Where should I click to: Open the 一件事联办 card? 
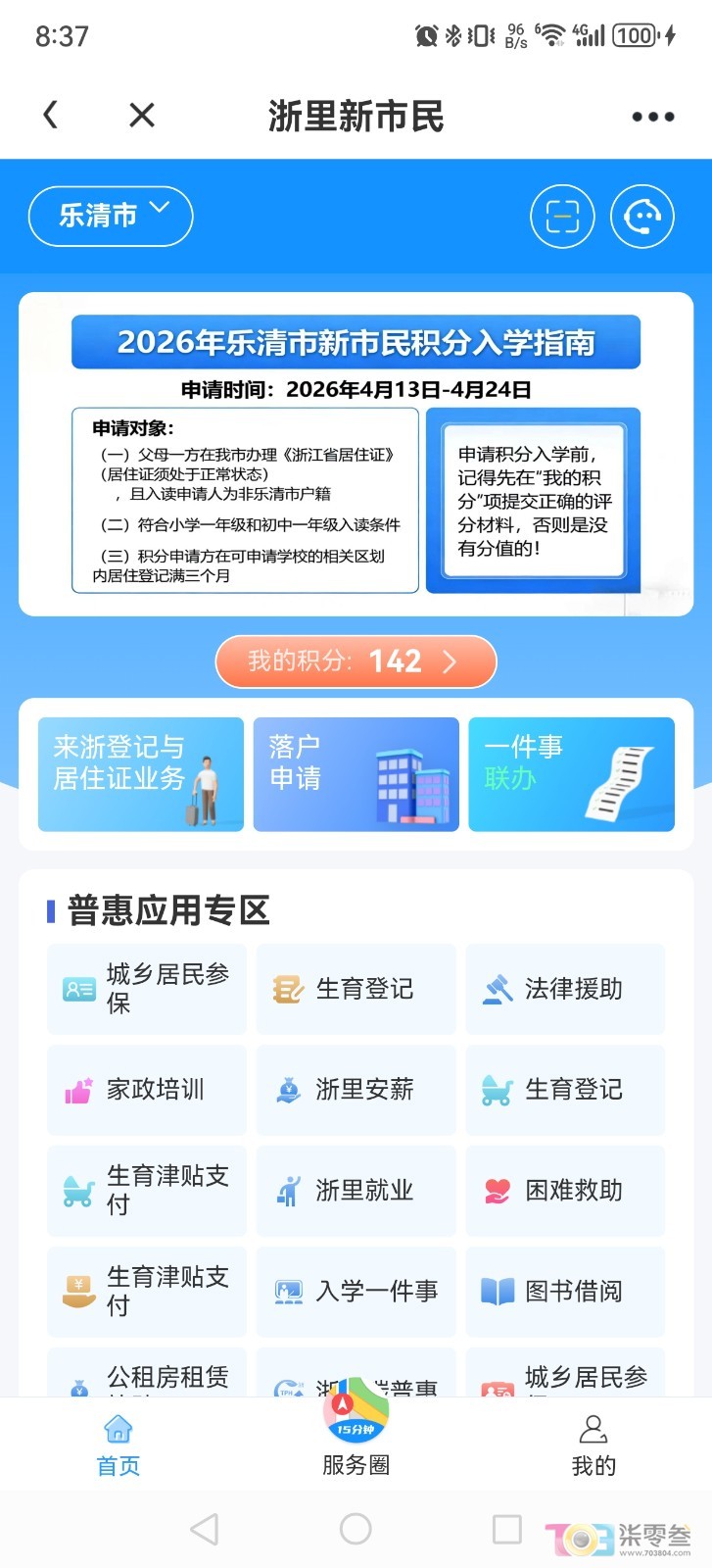[x=571, y=774]
